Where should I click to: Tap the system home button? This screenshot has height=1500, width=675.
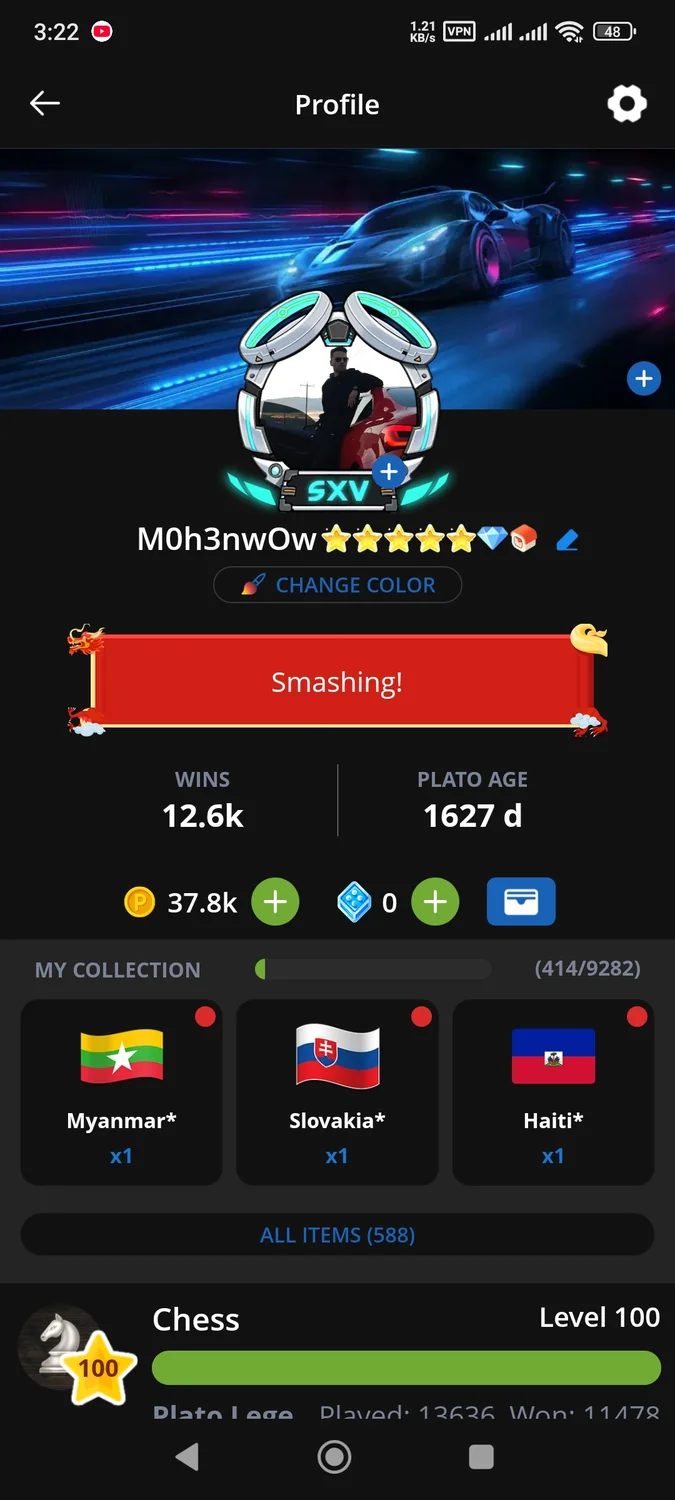(335, 1457)
